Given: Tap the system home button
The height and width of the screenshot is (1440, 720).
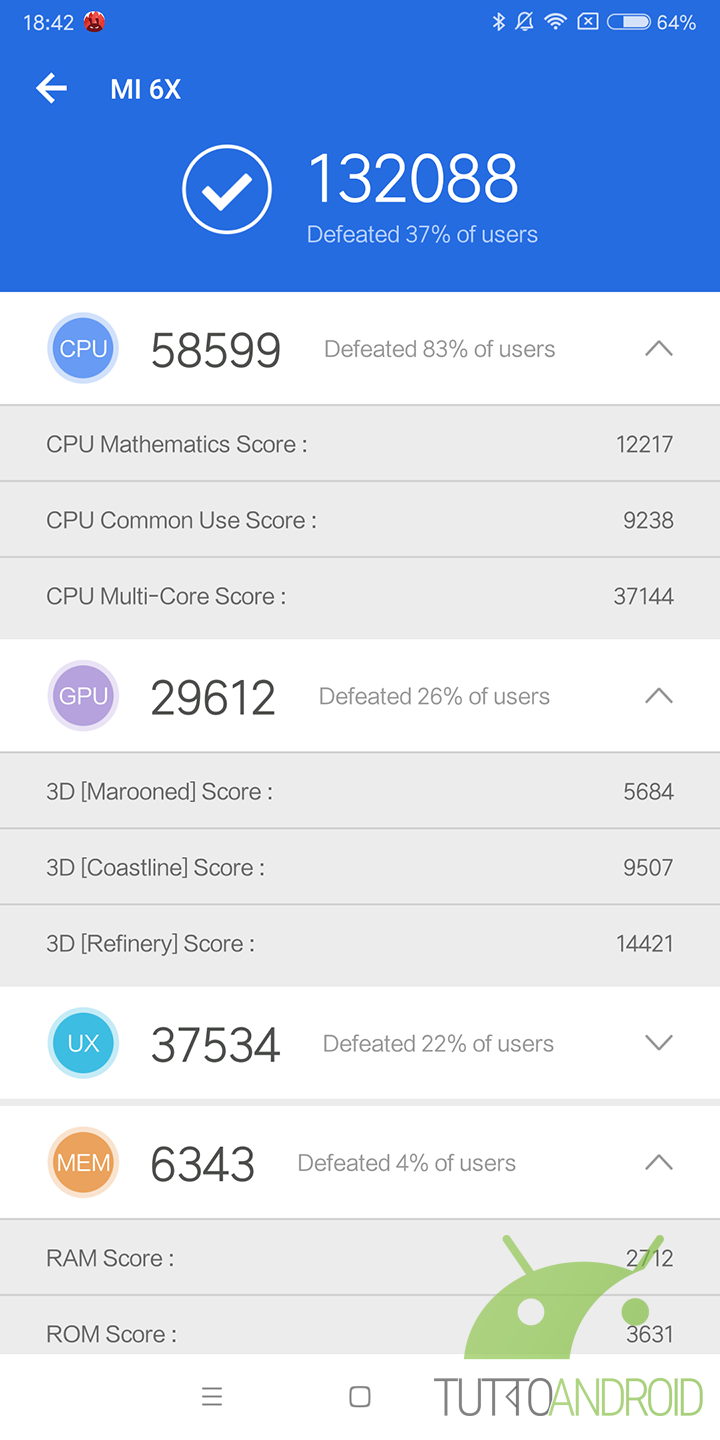Looking at the screenshot, I should coord(360,1397).
